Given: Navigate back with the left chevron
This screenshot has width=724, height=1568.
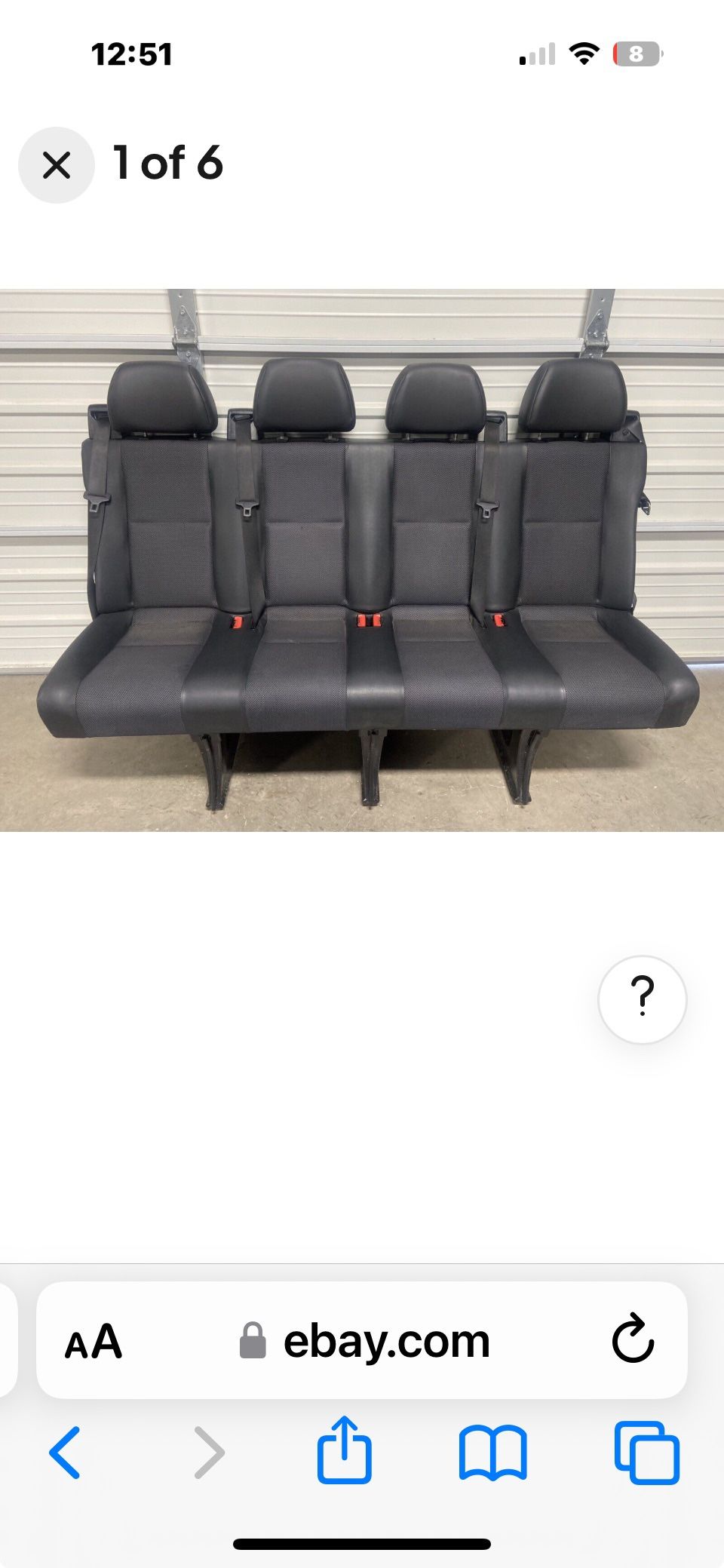Looking at the screenshot, I should click(x=66, y=1455).
